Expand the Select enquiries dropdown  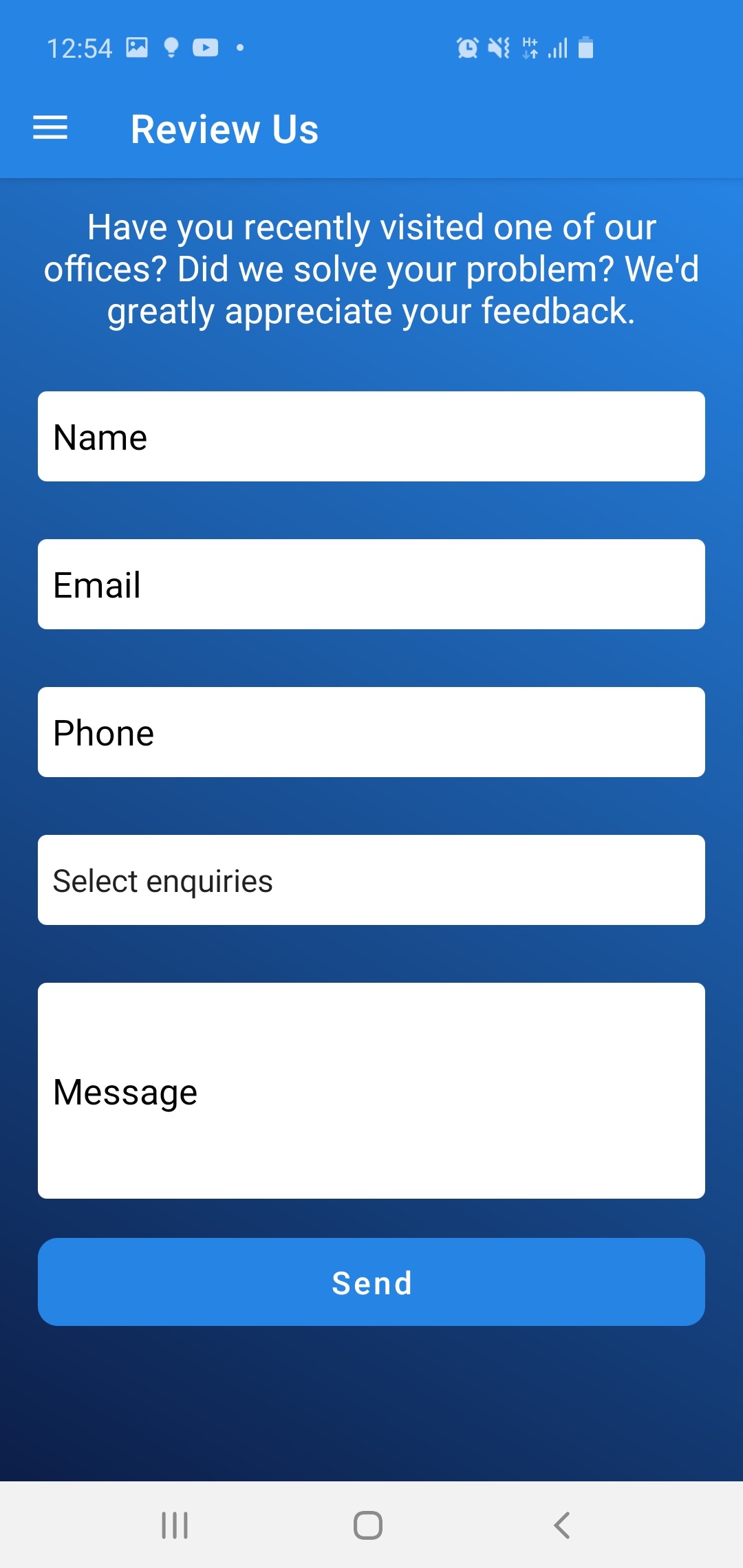point(371,880)
